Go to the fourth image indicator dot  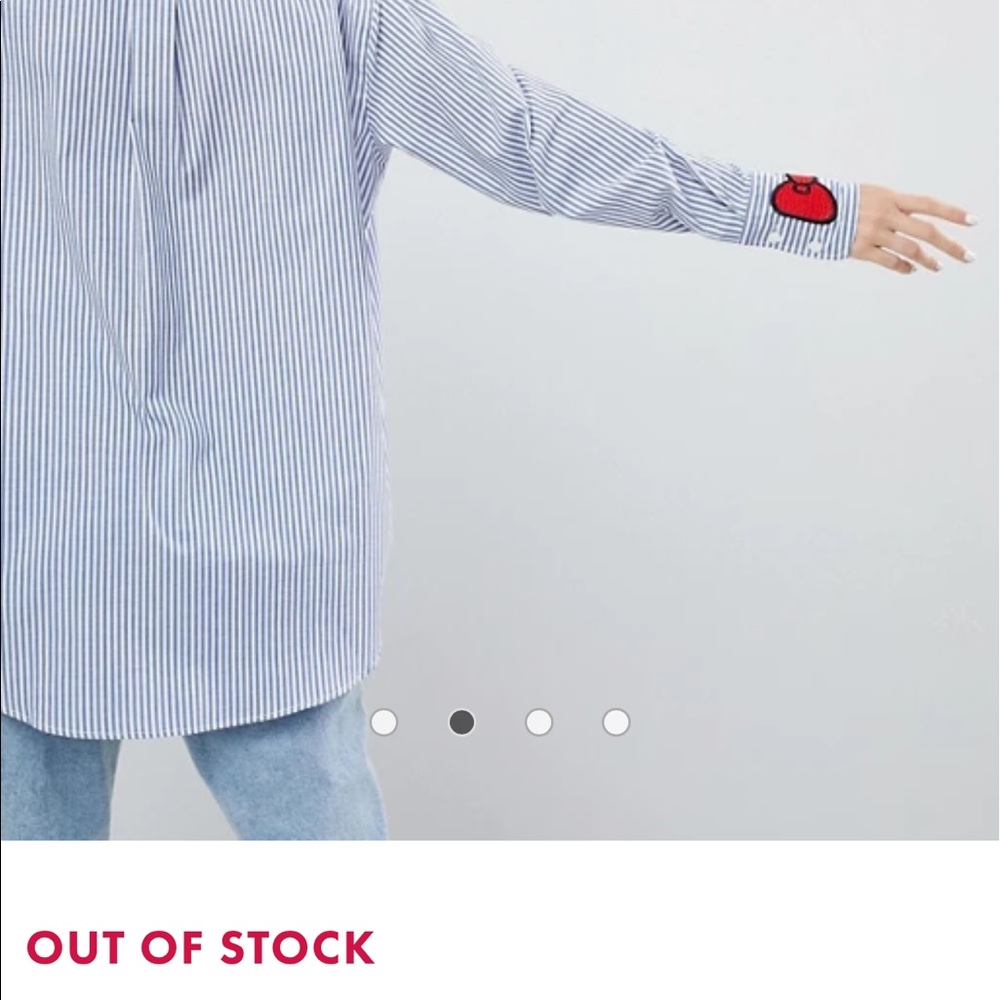(x=616, y=722)
